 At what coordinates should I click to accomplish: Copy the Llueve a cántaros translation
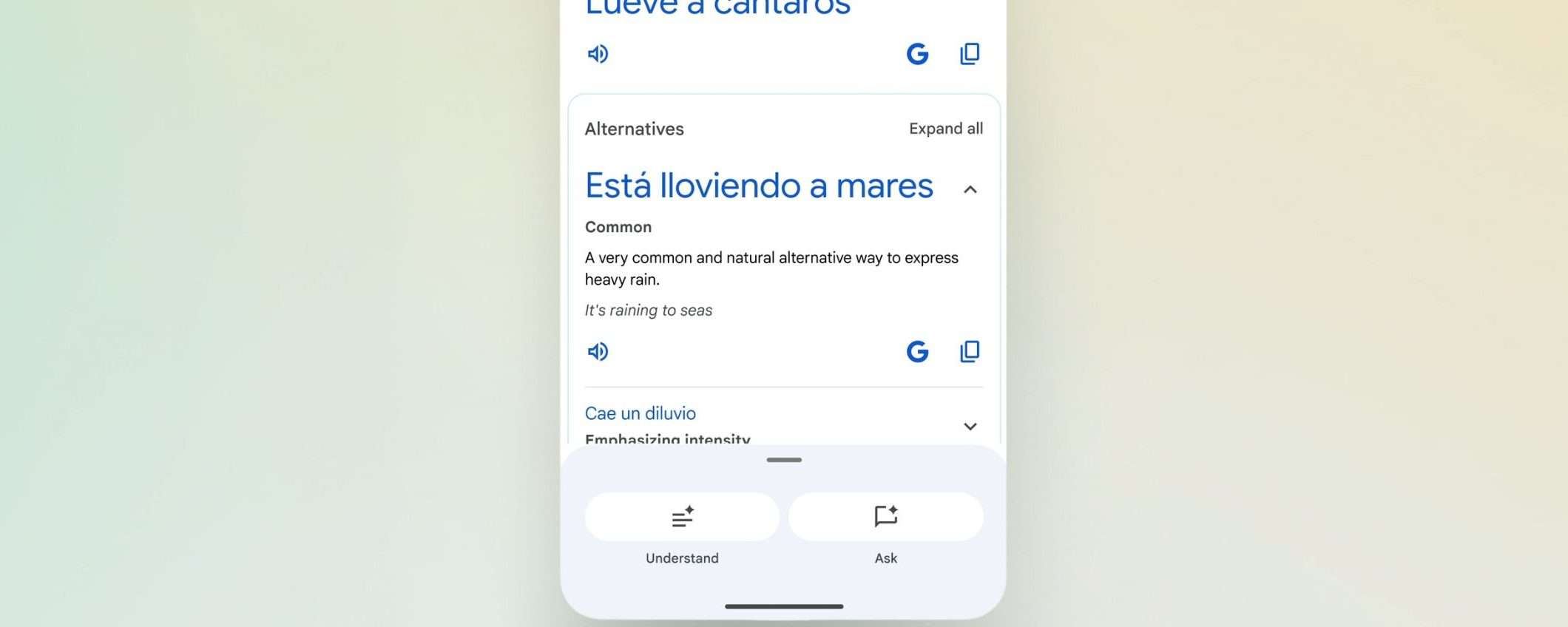point(970,54)
